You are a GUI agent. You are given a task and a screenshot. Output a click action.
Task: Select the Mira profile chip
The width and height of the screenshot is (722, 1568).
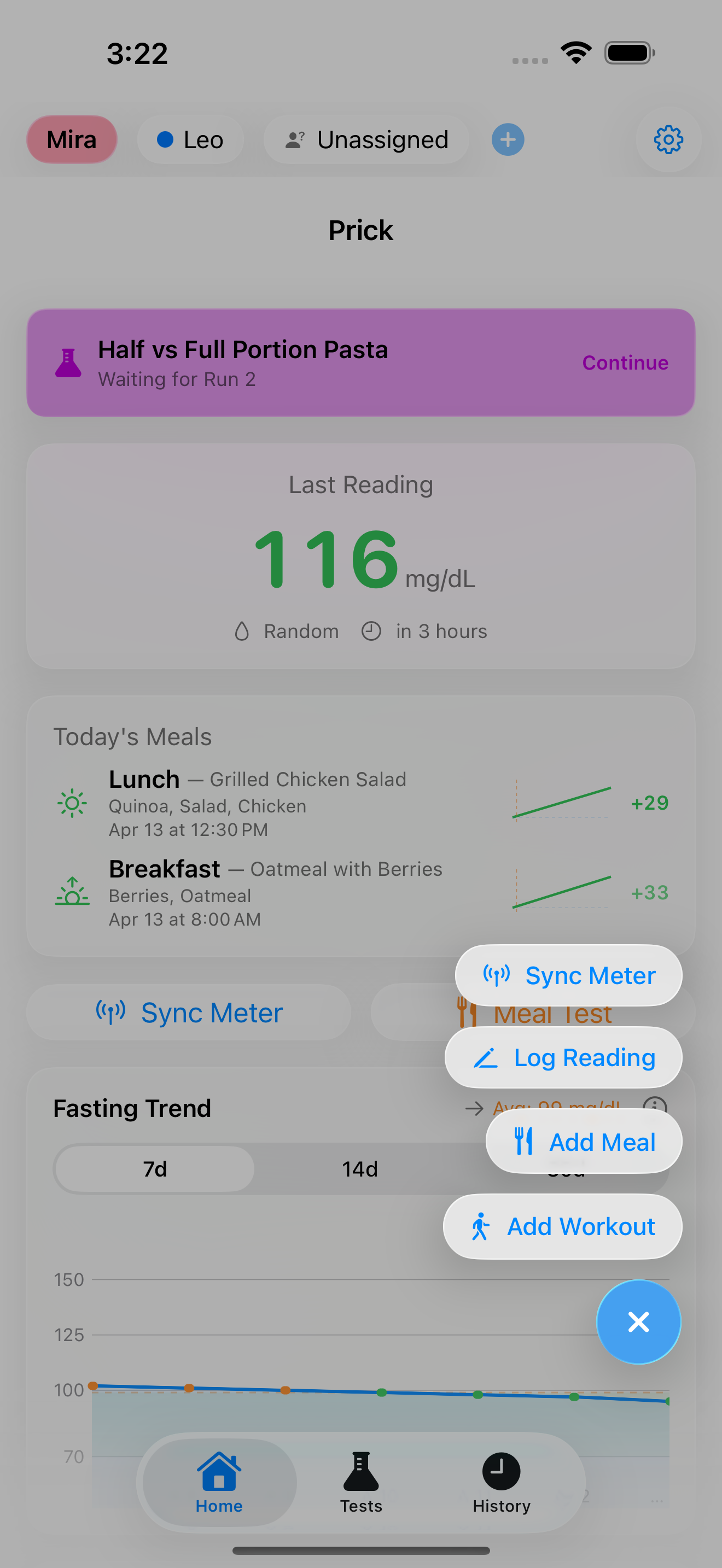[x=71, y=139]
